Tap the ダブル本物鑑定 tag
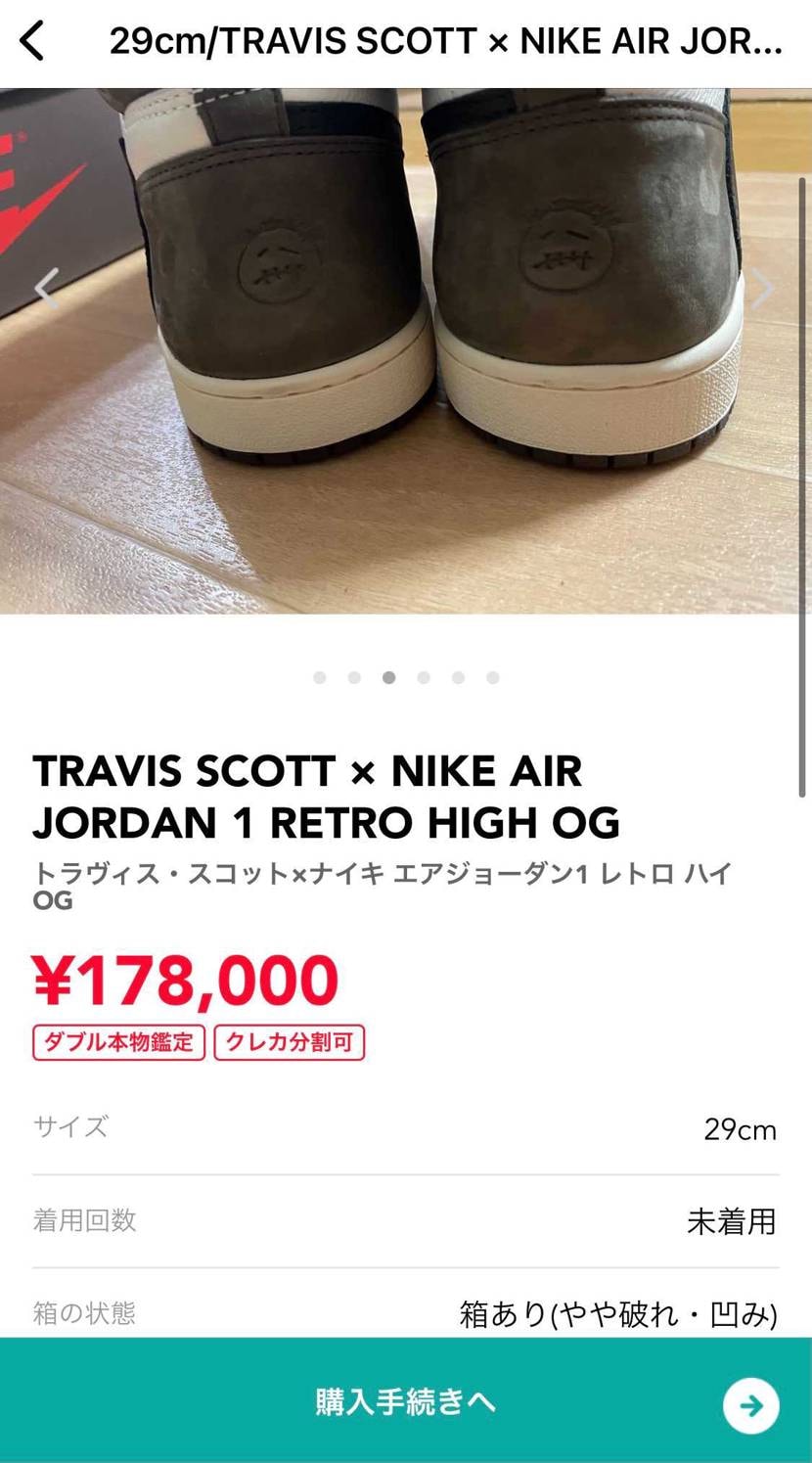The height and width of the screenshot is (1463, 812). [x=118, y=1042]
